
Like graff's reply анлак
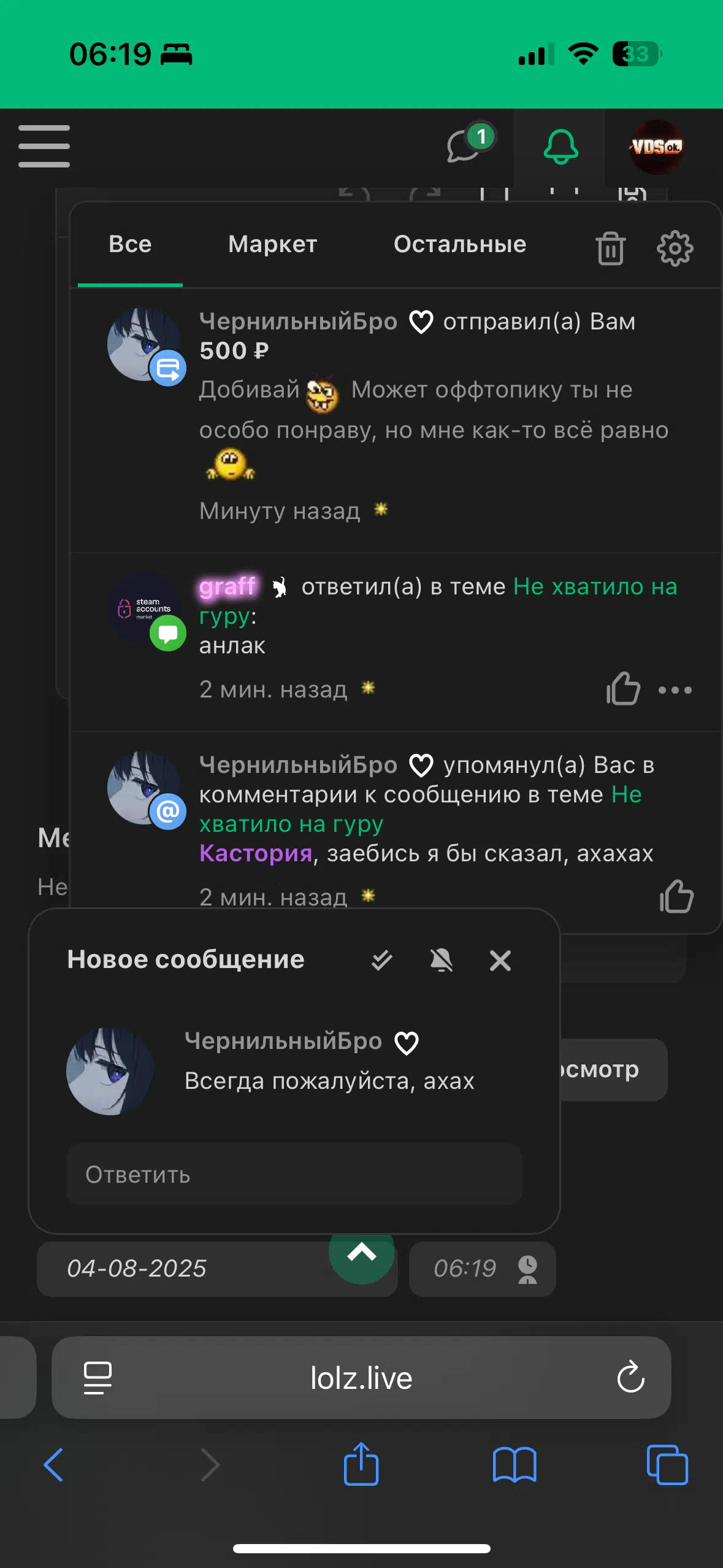coord(623,689)
